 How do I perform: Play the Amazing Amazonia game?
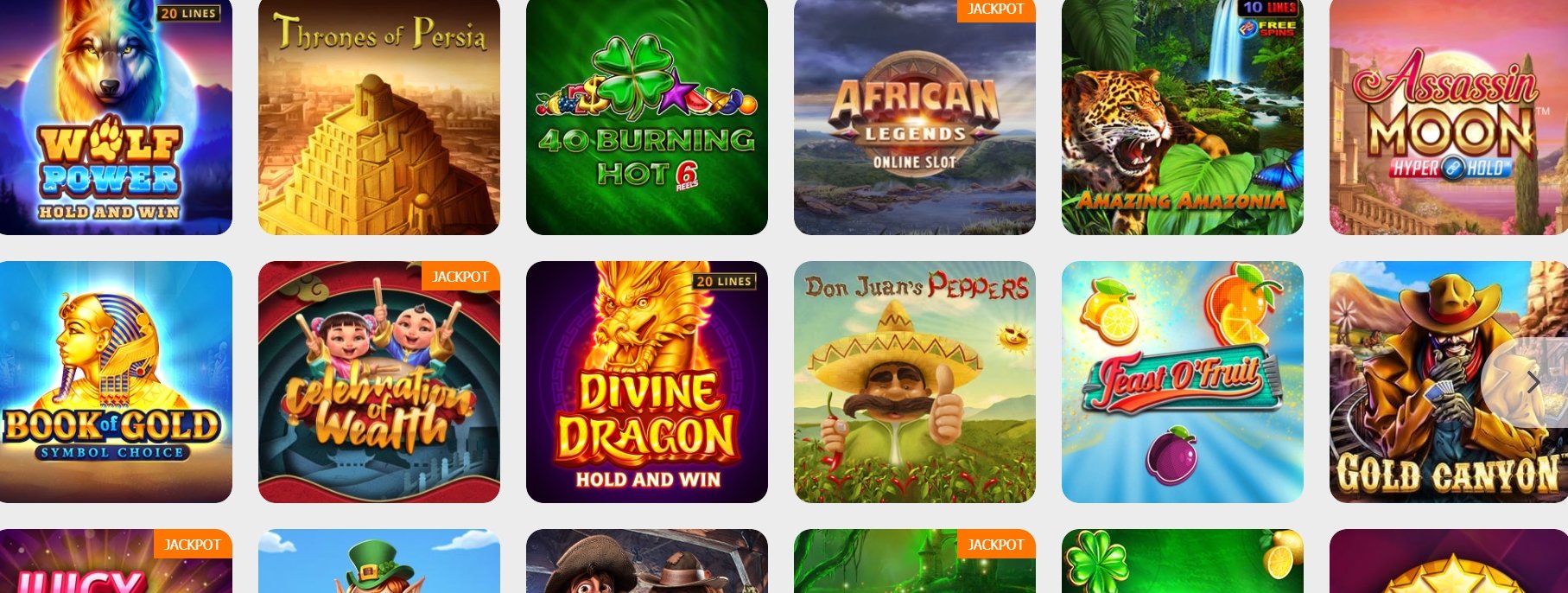pos(1182,117)
